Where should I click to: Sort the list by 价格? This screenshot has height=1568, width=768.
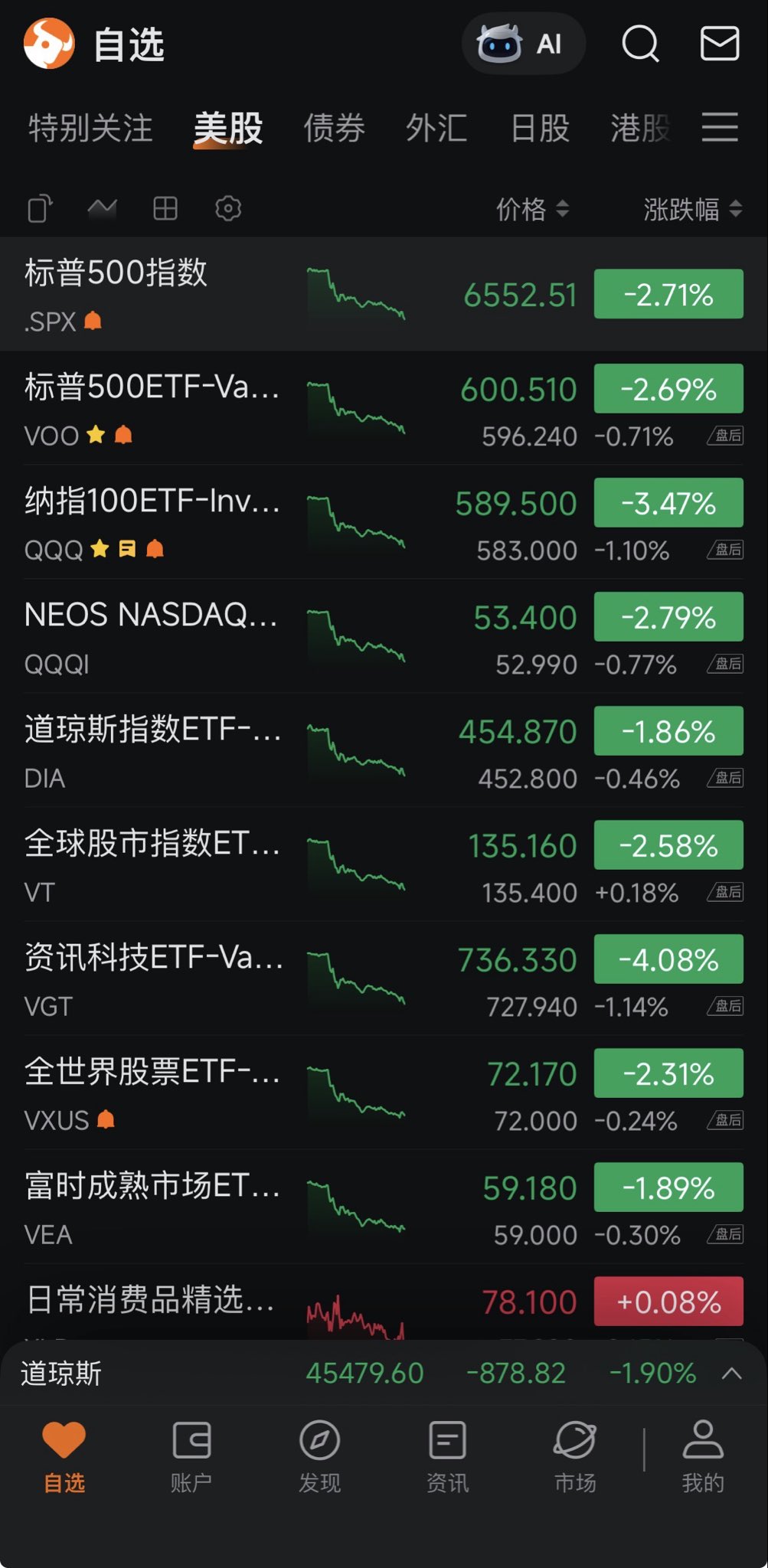point(532,208)
